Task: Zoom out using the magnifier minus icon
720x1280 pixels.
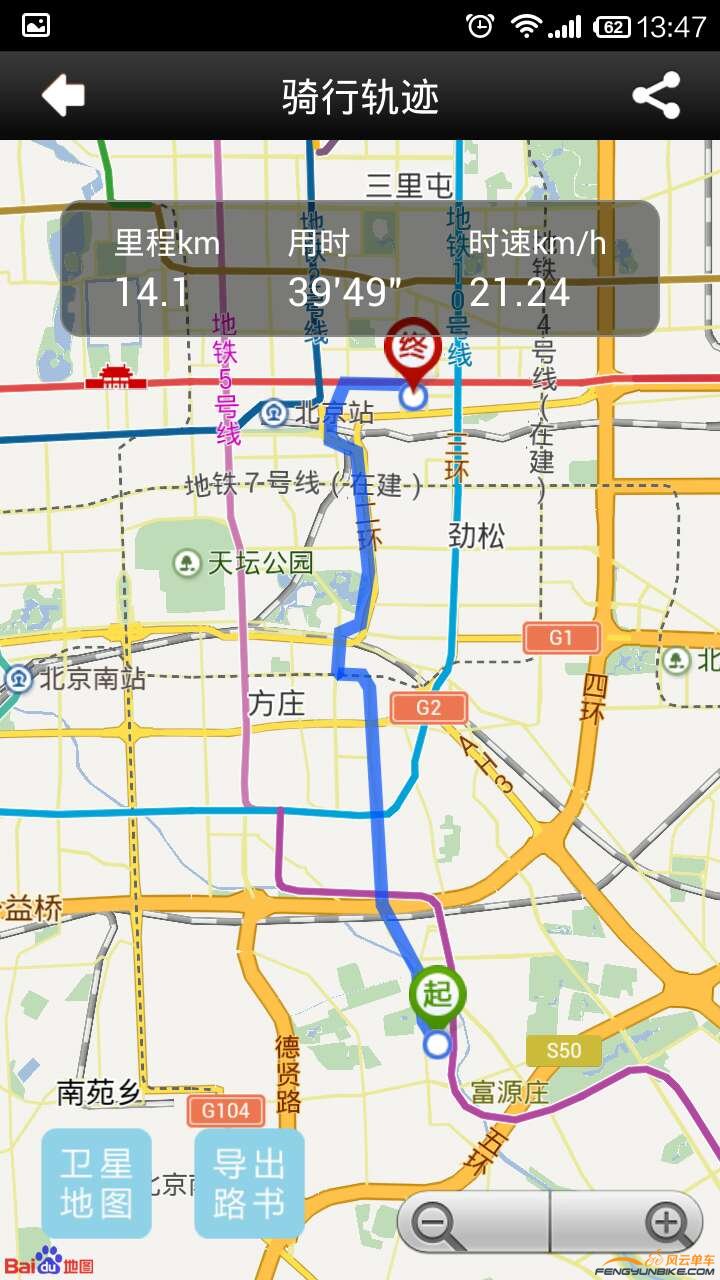Action: [432, 1220]
